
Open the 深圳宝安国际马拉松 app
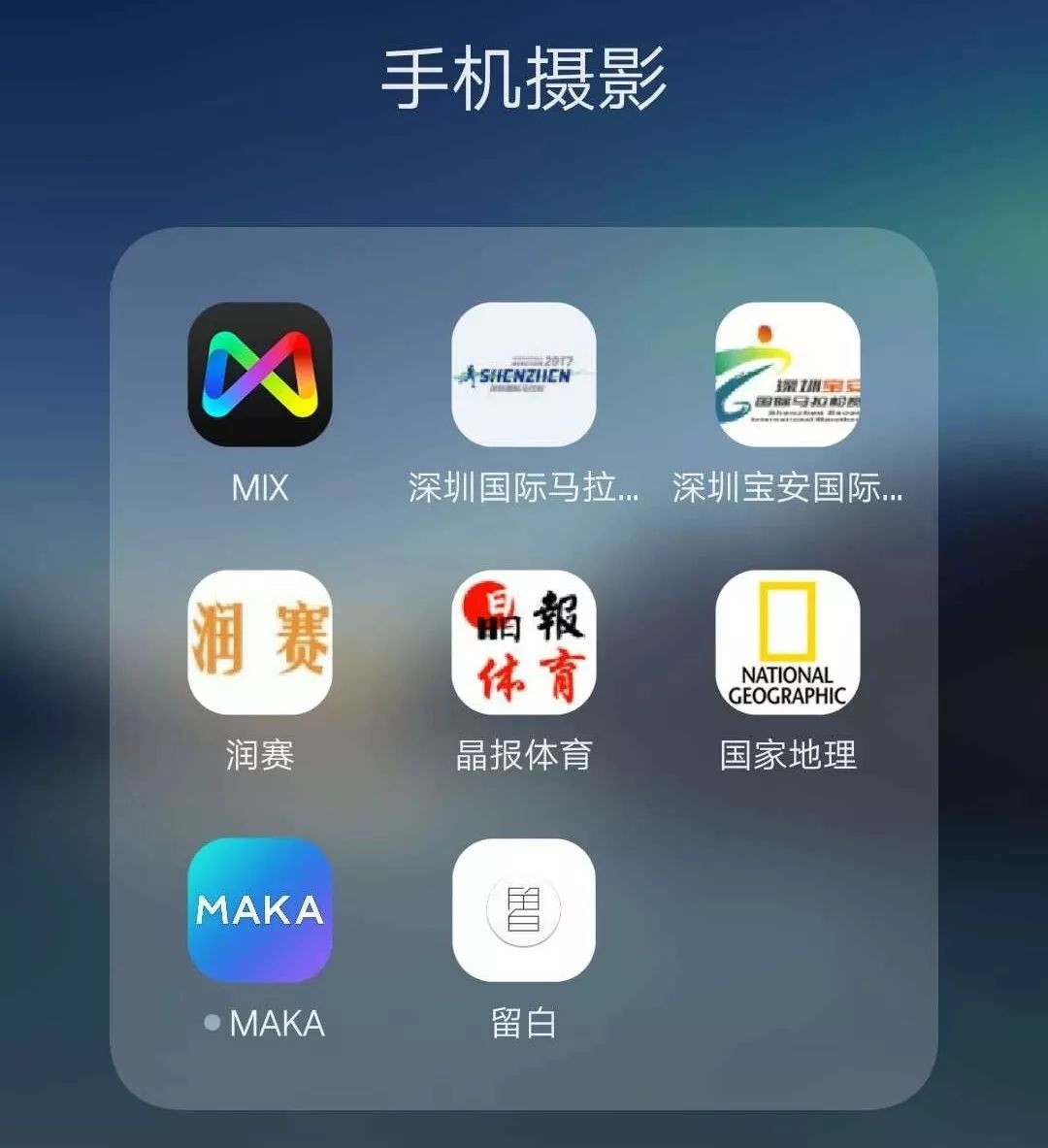(x=787, y=375)
